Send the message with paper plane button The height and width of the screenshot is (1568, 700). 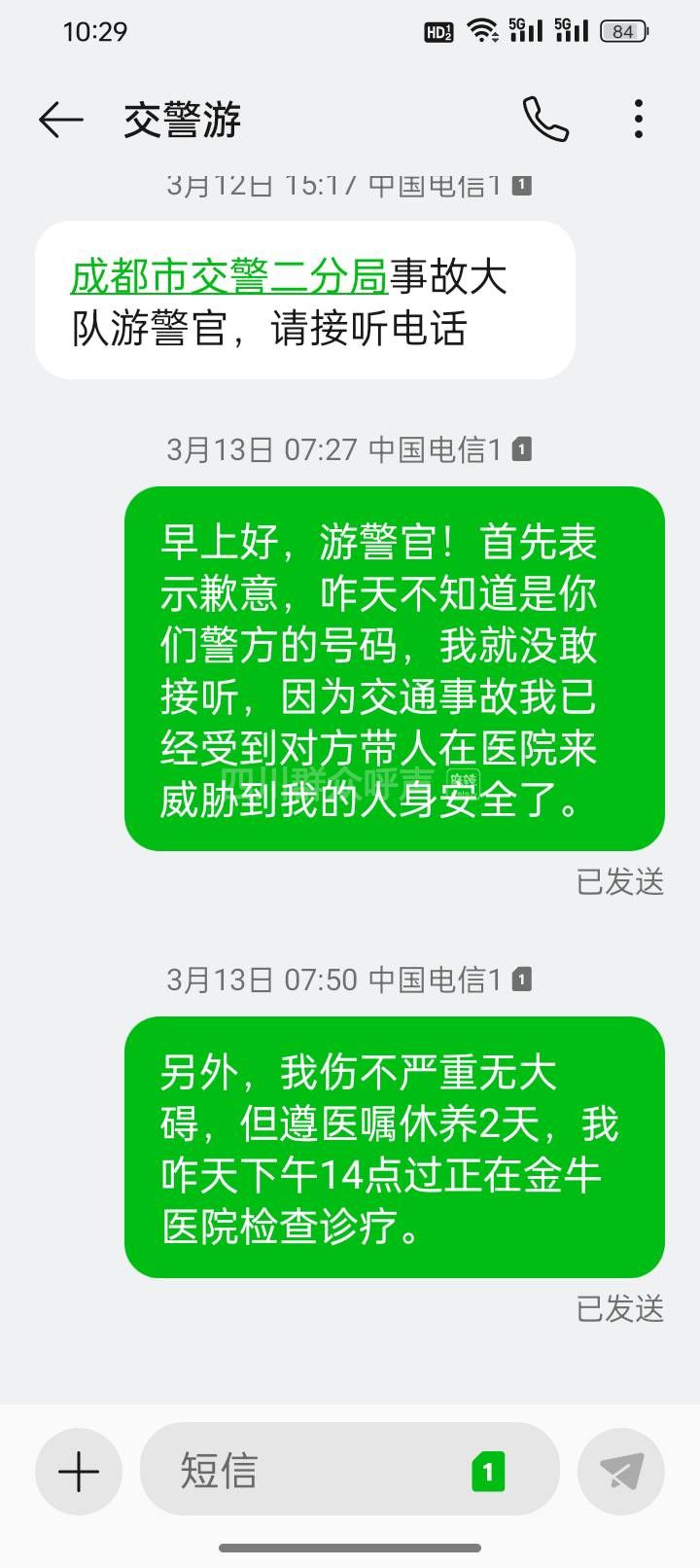click(x=621, y=1471)
